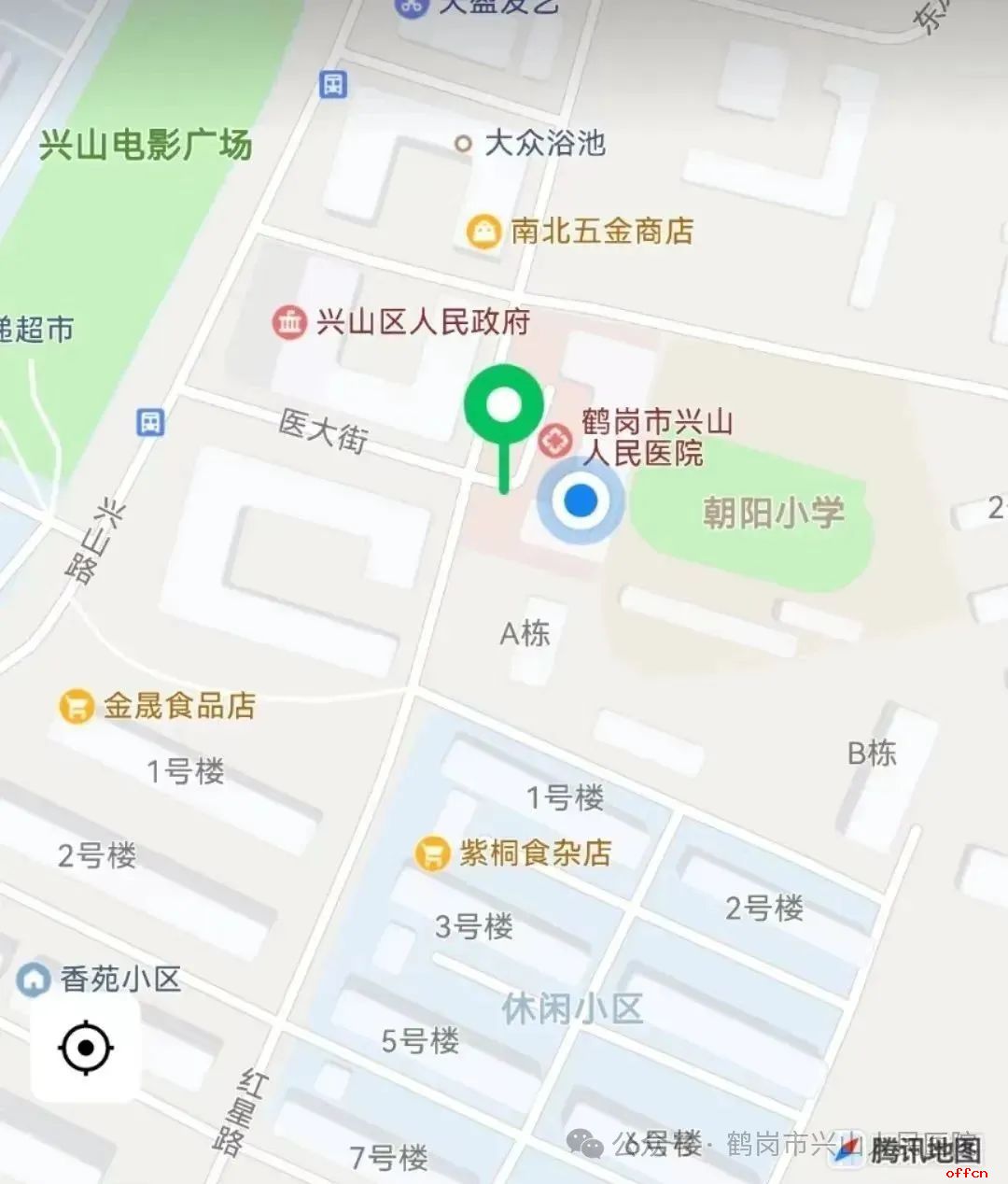The width and height of the screenshot is (1008, 1184).
Task: Click the 兴山区人民政府 government building icon
Action: pos(289,321)
